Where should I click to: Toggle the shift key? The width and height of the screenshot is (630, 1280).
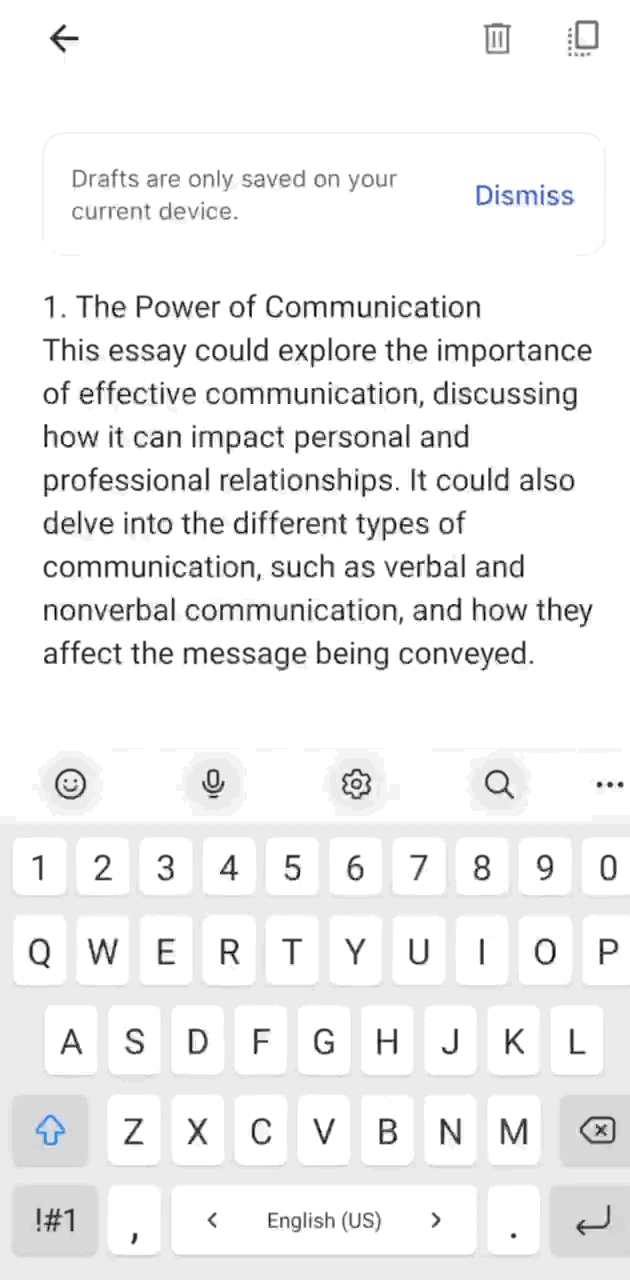[50, 1131]
